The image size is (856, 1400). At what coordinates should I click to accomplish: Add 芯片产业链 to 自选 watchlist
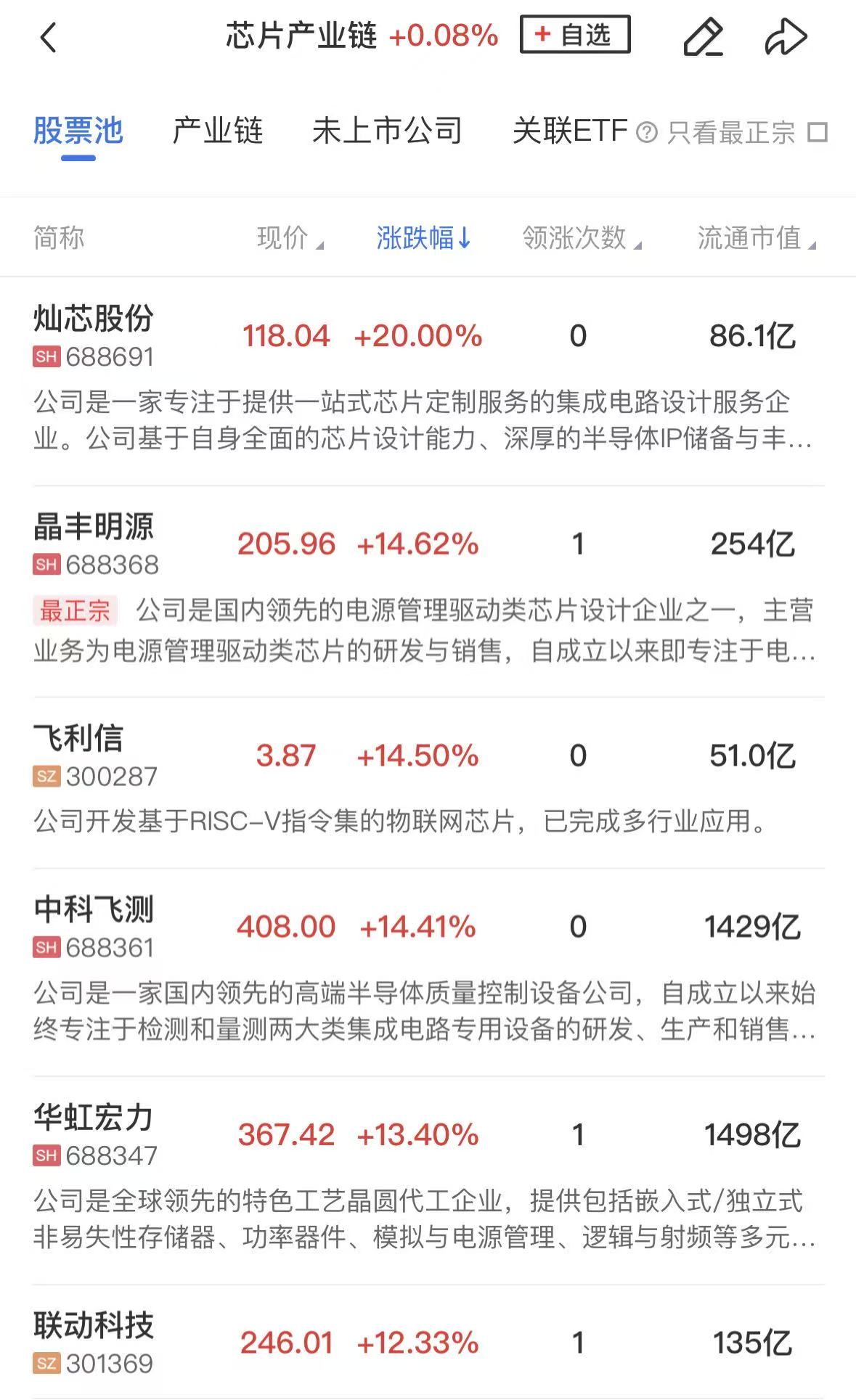575,35
